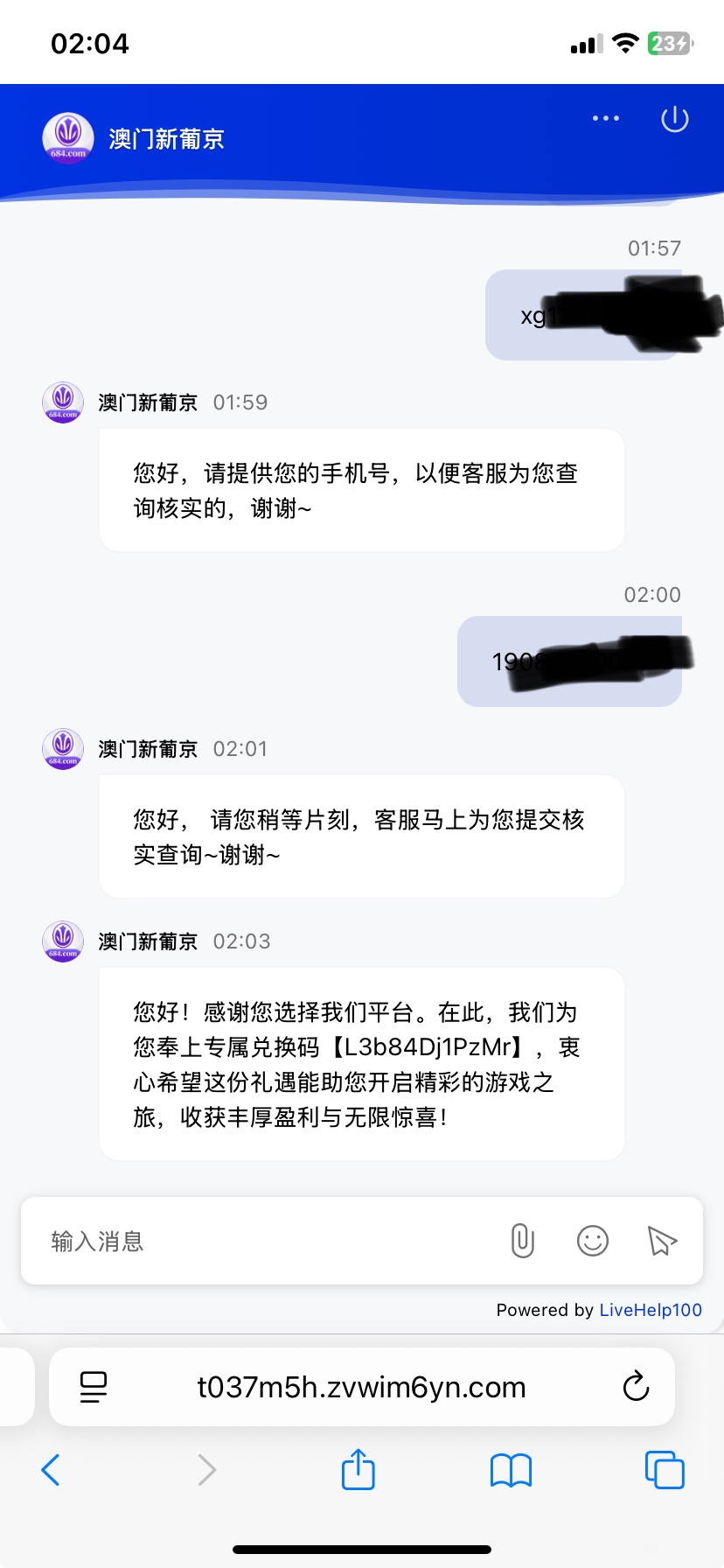Screen dimensions: 724x1568
Task: Tap the 澳门新葡京 title in chat header
Action: (167, 138)
